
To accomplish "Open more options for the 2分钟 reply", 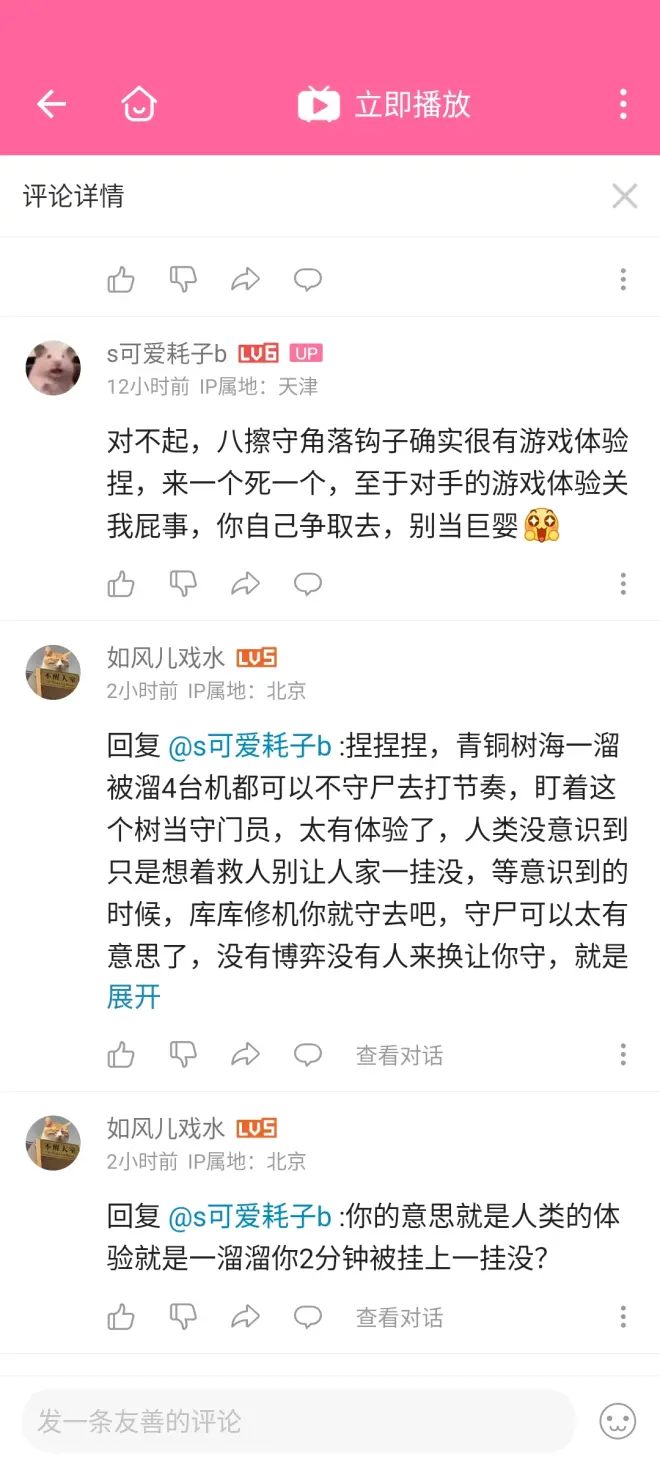I will point(623,1317).
